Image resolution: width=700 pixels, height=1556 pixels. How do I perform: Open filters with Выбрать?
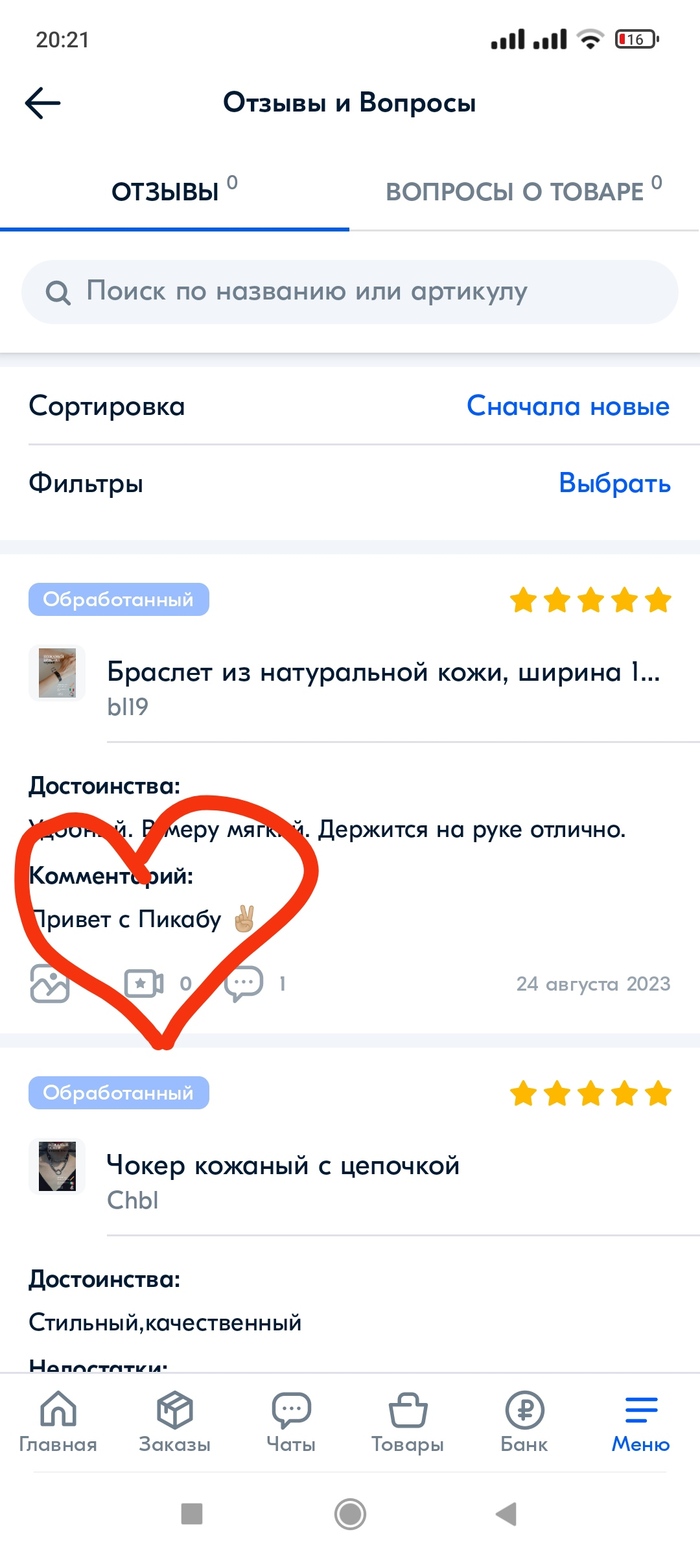pyautogui.click(x=614, y=483)
